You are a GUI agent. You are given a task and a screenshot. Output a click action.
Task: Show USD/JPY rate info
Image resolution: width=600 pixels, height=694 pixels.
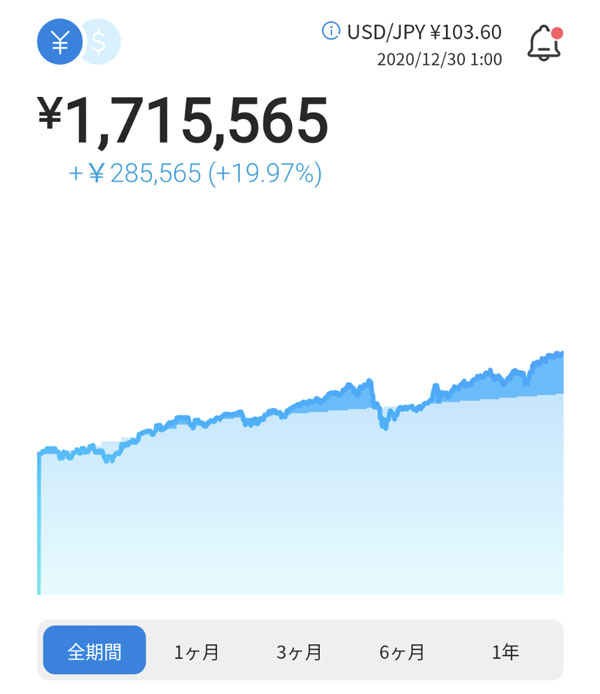pyautogui.click(x=331, y=32)
